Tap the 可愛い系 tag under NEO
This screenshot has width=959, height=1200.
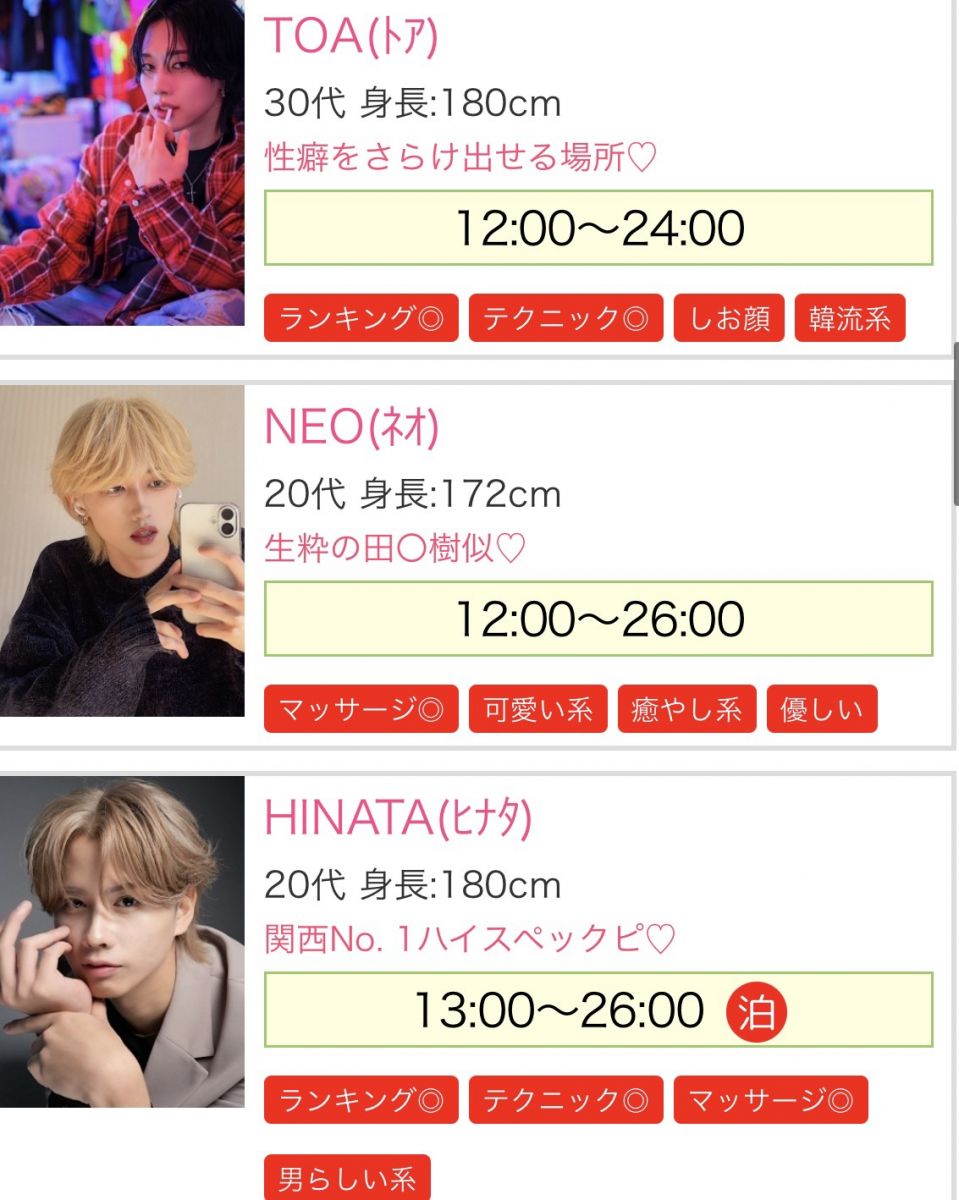pos(538,710)
